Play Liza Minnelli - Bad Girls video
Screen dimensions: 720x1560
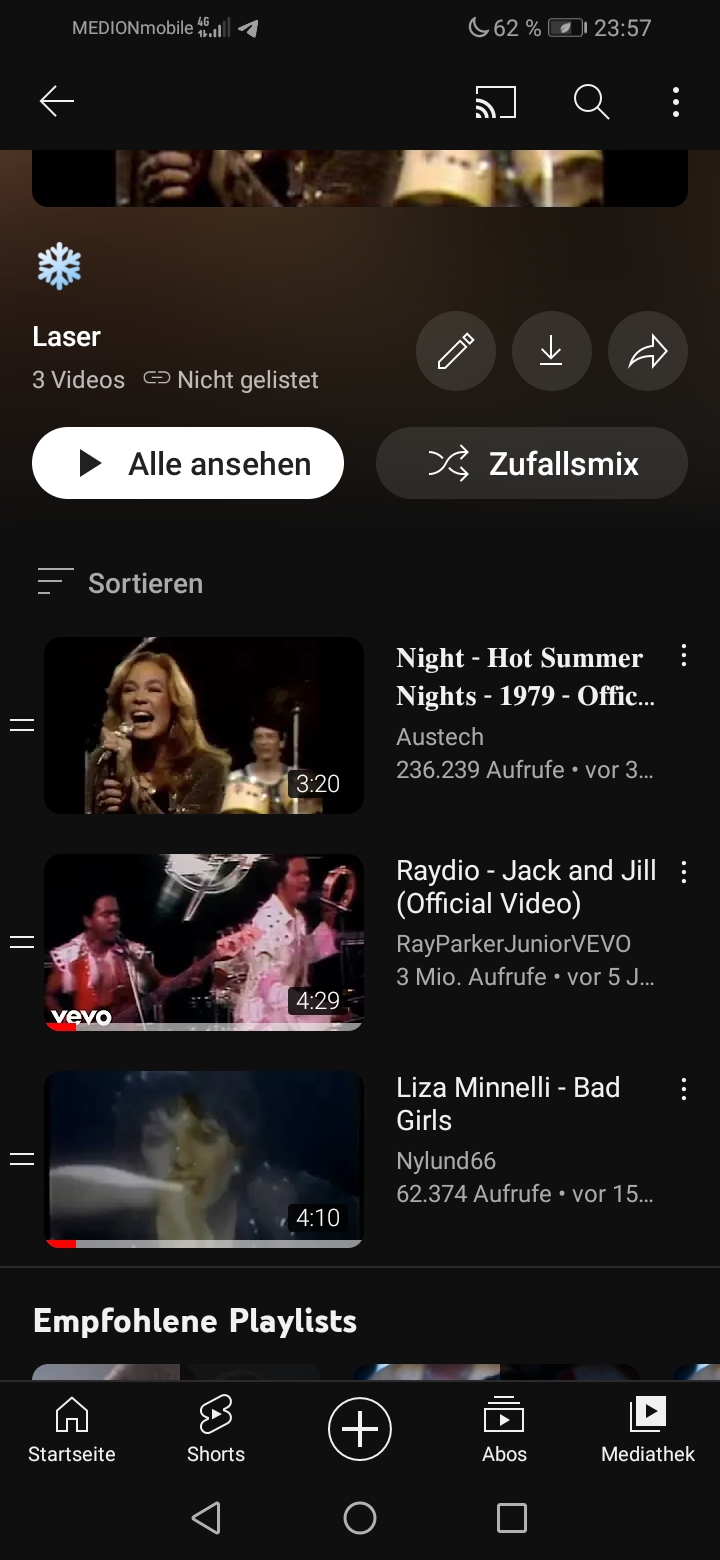[x=204, y=1159]
